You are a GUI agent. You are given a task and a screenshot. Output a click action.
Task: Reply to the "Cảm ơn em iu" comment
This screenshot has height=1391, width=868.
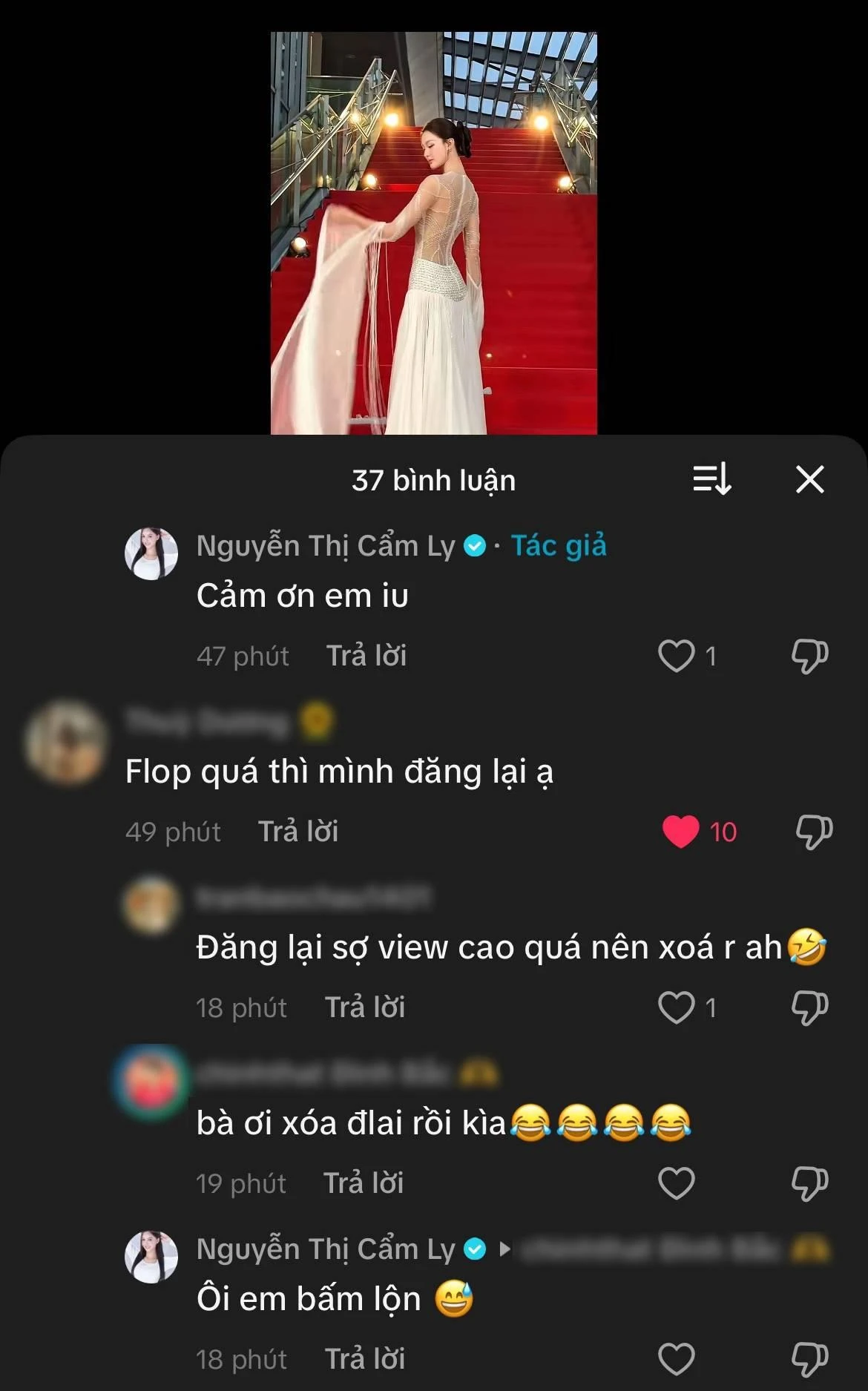point(366,656)
